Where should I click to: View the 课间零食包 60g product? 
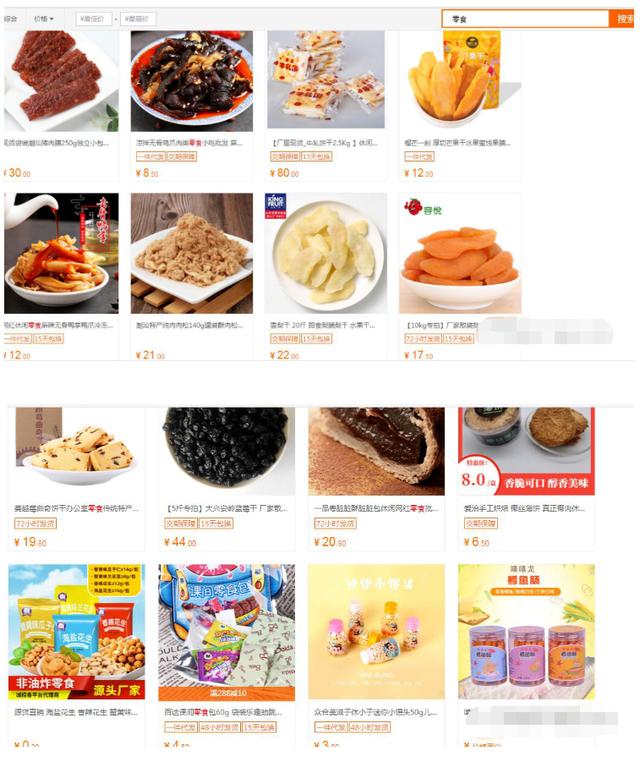(x=227, y=632)
